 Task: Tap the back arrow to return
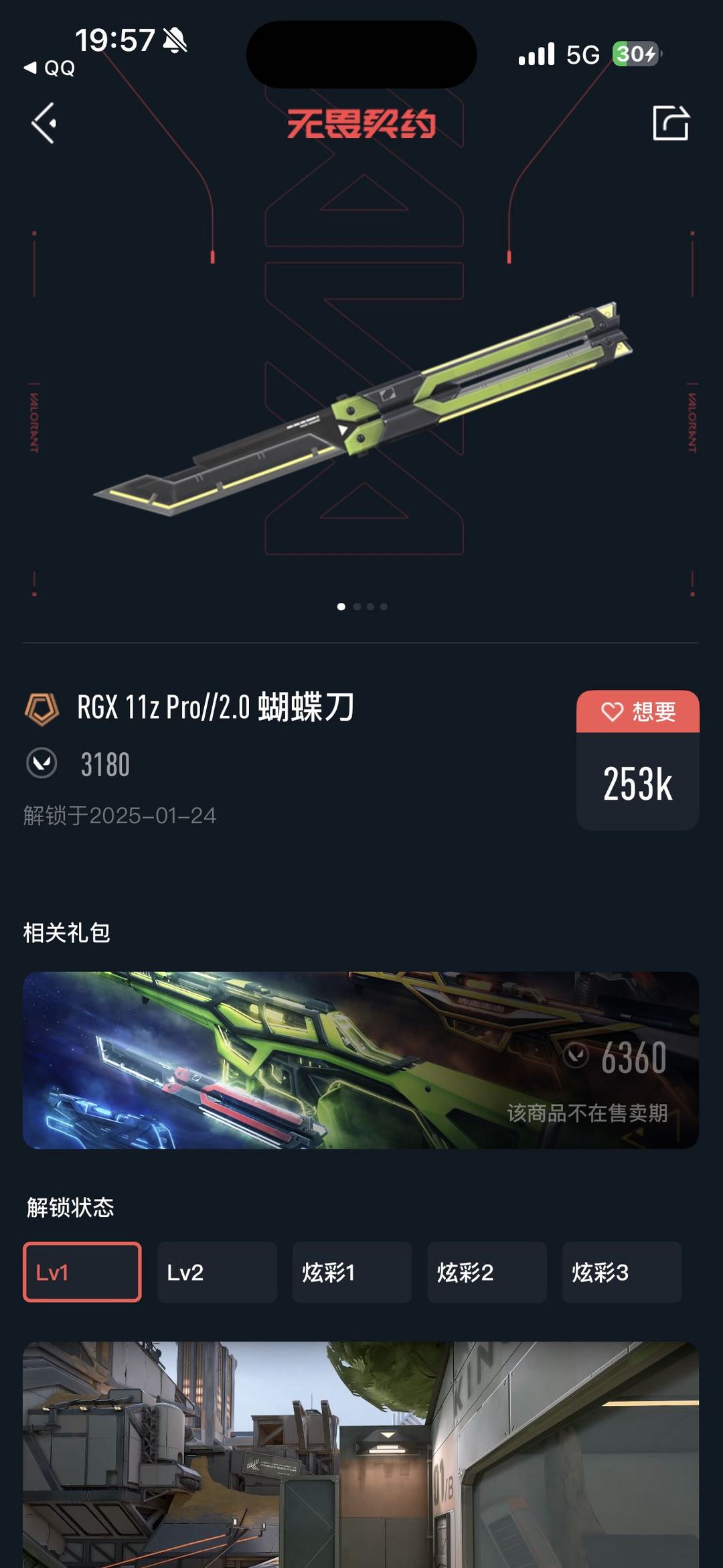tap(43, 124)
